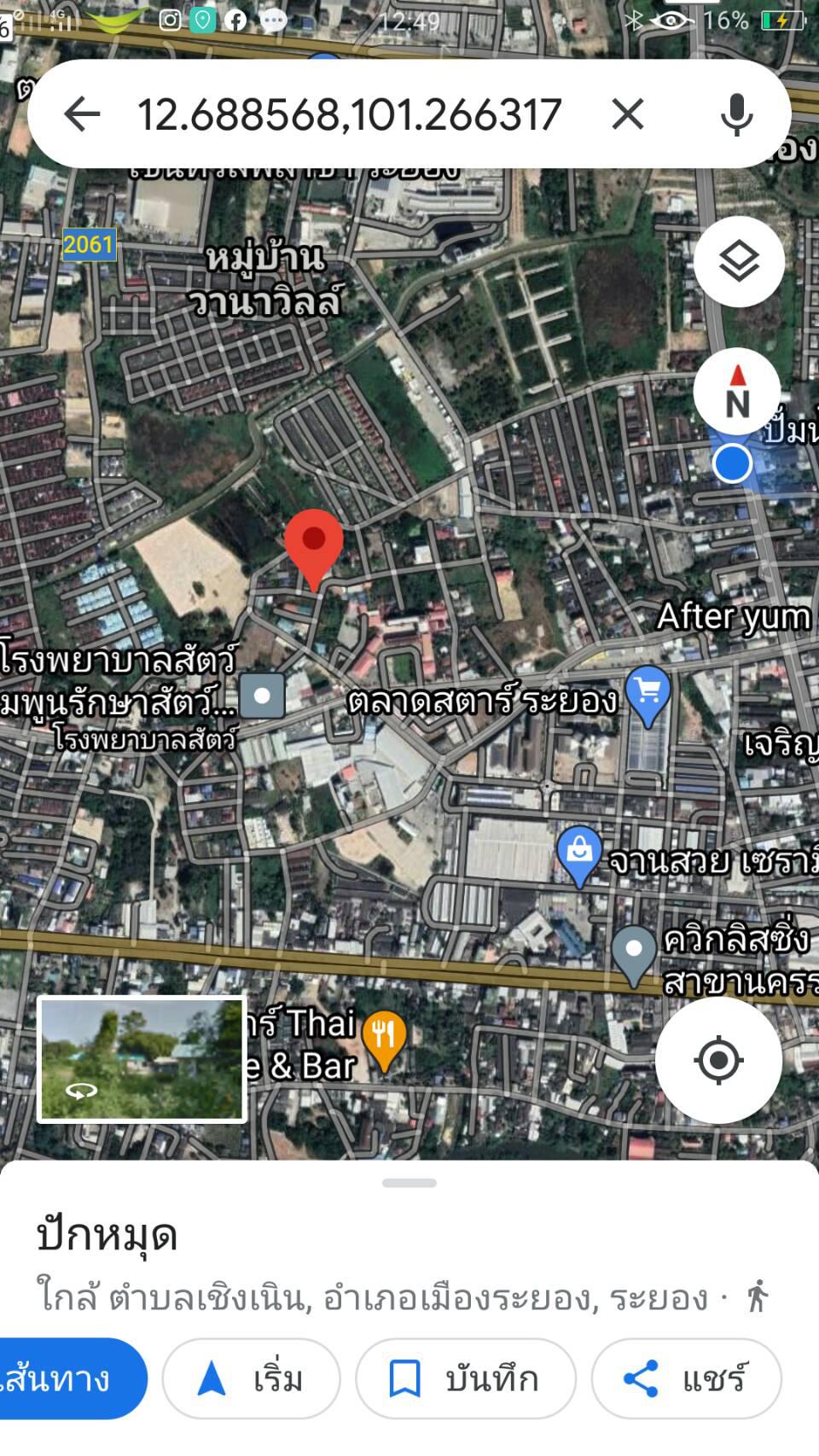Save this place with บันทึก

pyautogui.click(x=465, y=1378)
